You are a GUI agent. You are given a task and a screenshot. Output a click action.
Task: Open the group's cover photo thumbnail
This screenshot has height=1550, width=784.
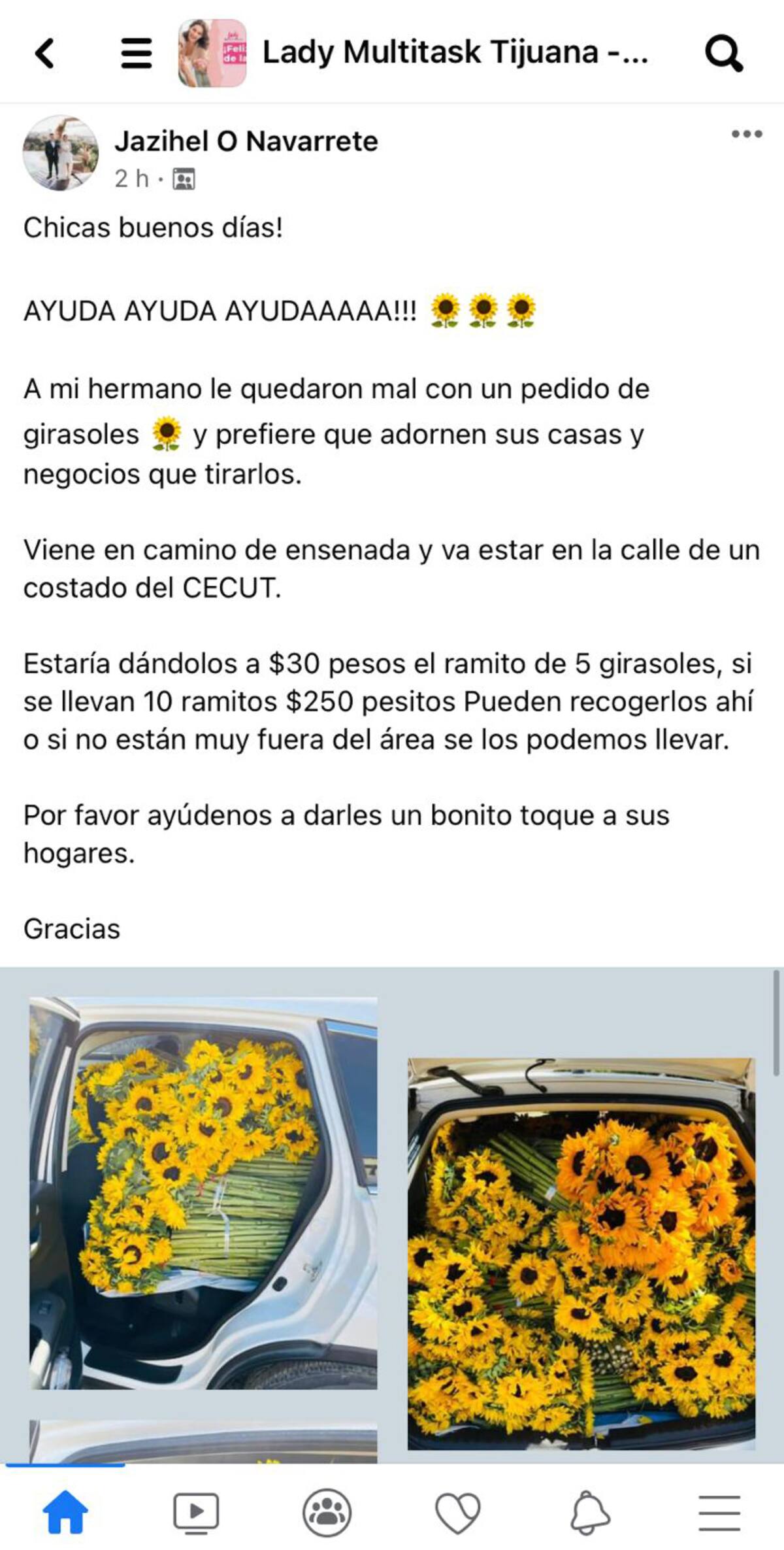click(212, 53)
